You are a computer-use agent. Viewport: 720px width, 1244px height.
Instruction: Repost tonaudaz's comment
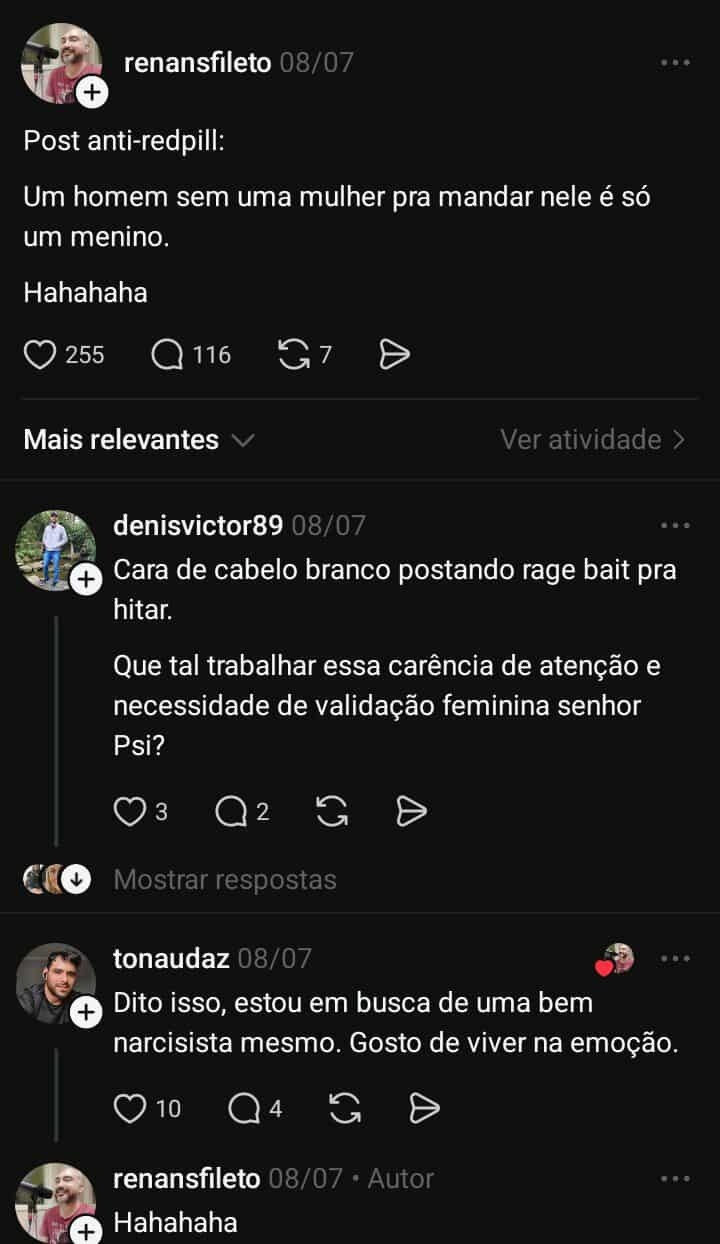344,1108
